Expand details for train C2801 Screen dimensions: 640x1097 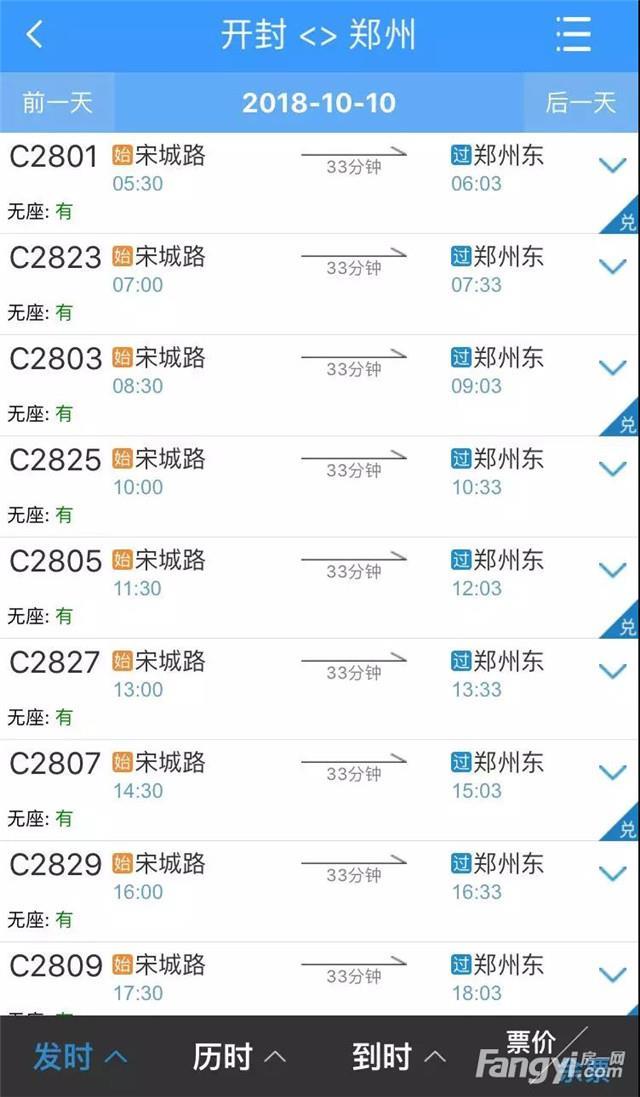[613, 166]
